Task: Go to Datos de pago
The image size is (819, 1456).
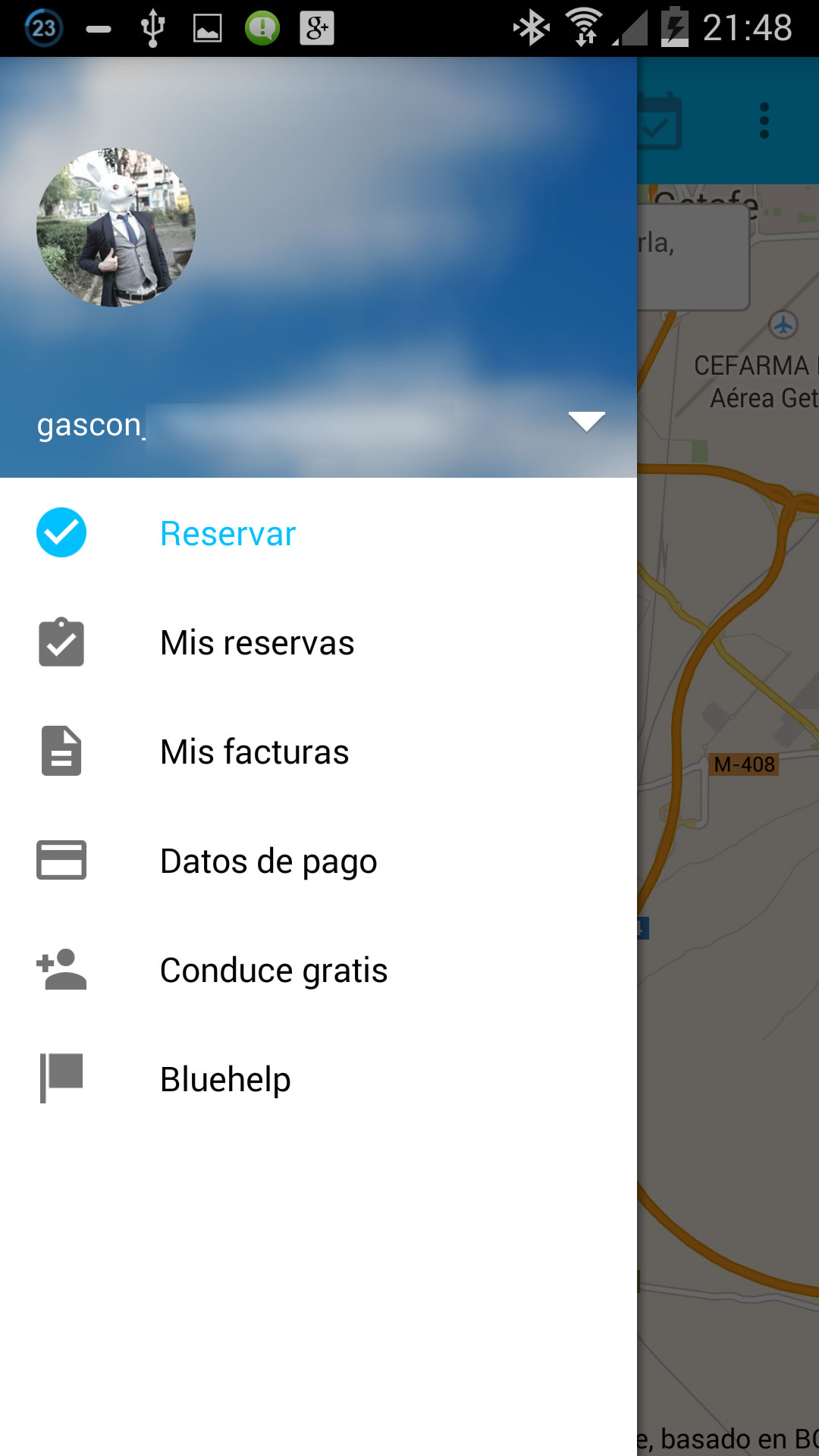Action: (x=268, y=861)
